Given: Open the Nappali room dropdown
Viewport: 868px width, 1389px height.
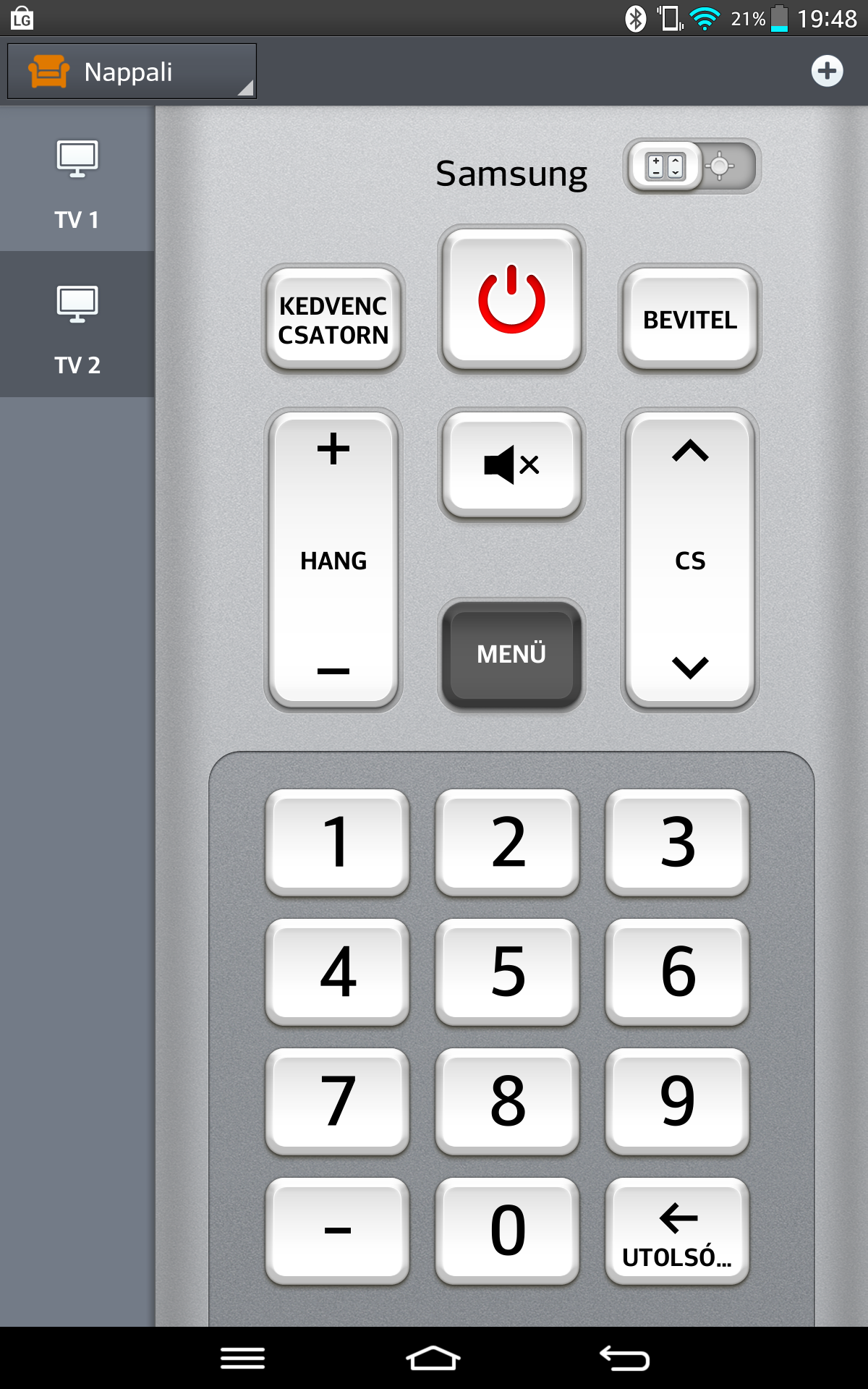Looking at the screenshot, I should tap(132, 72).
